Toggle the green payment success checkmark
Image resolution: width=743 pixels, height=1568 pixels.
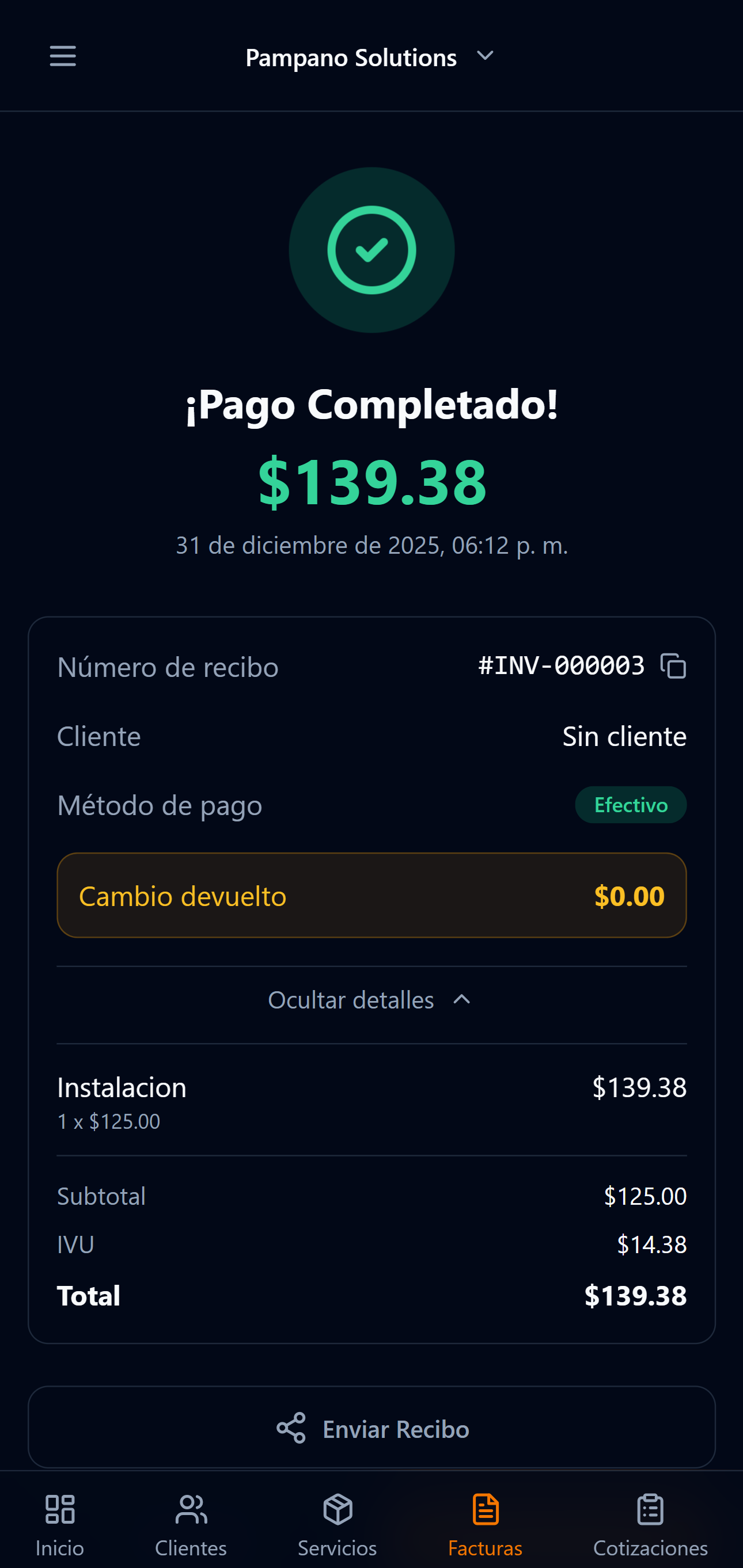tap(371, 251)
